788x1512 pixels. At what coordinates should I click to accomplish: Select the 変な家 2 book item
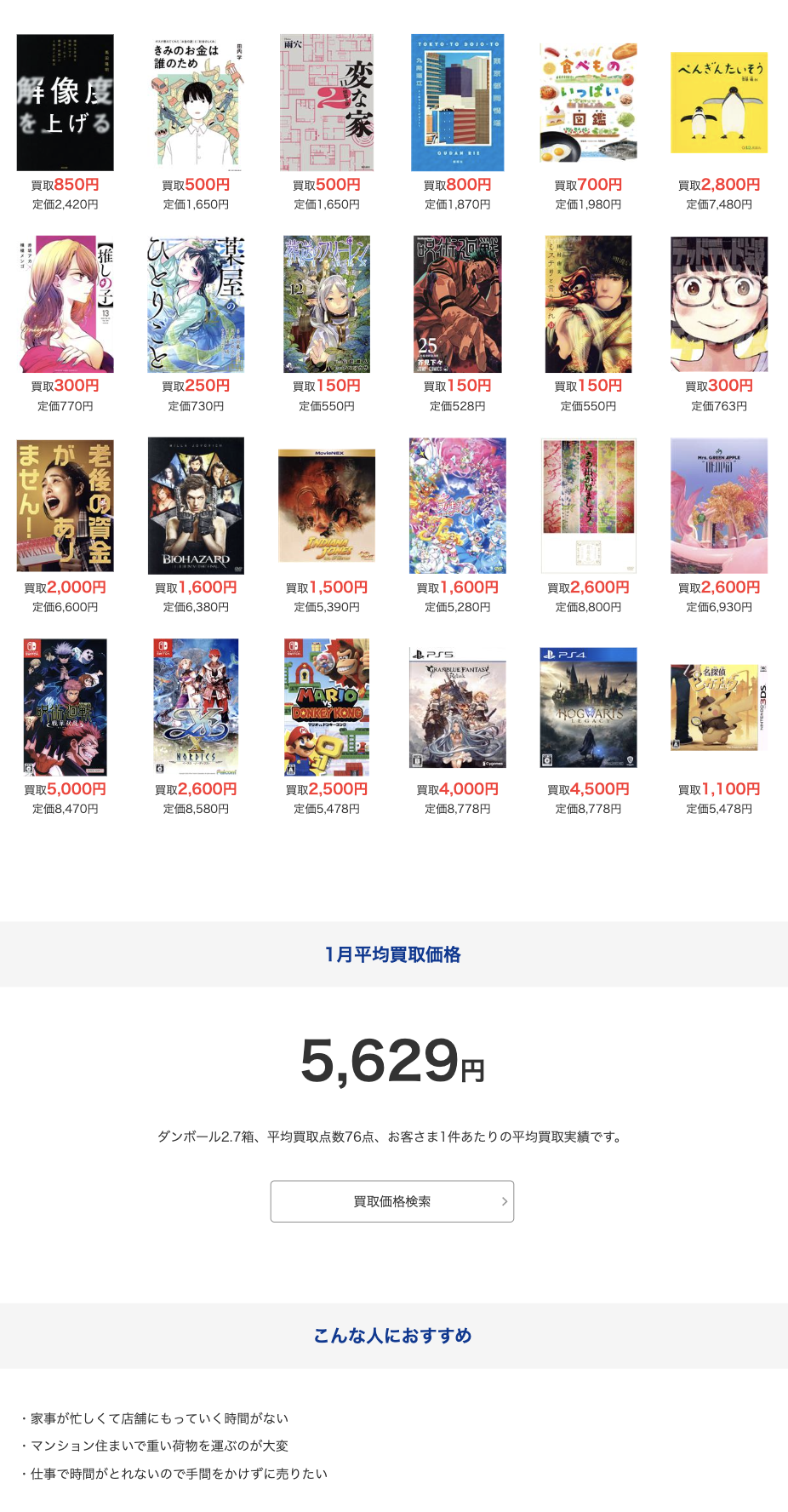[x=327, y=103]
